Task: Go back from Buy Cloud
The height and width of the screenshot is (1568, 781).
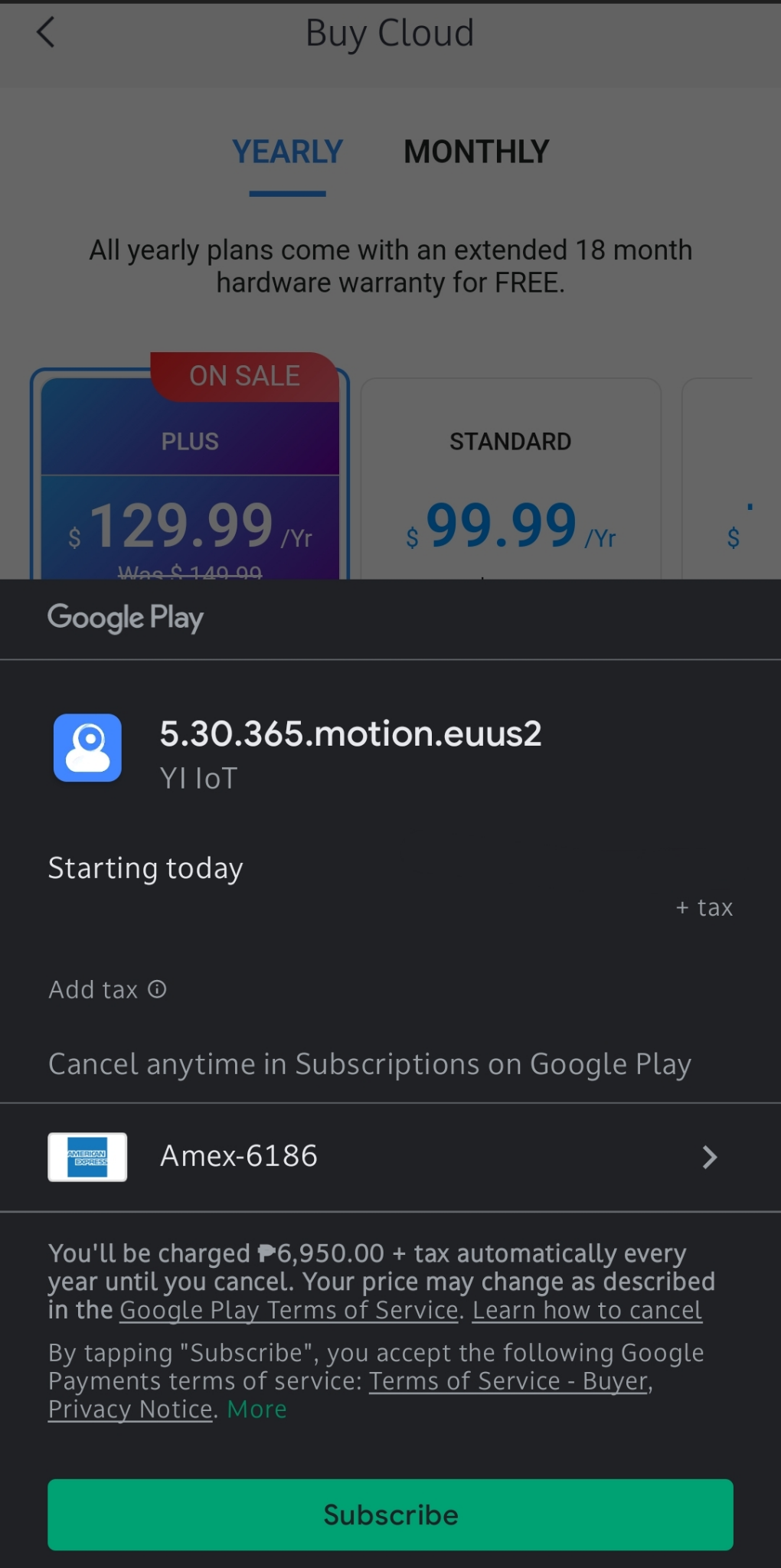Action: [x=46, y=33]
